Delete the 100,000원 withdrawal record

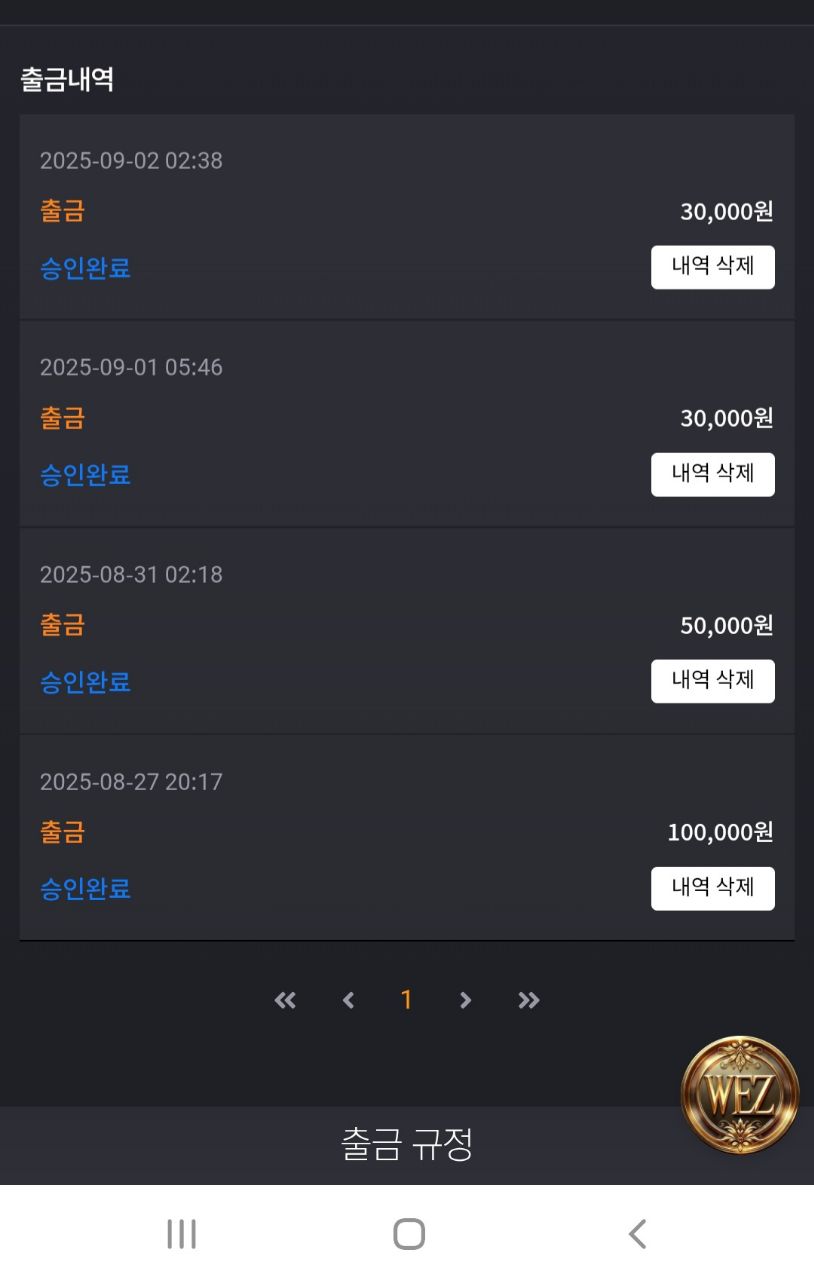pos(712,888)
